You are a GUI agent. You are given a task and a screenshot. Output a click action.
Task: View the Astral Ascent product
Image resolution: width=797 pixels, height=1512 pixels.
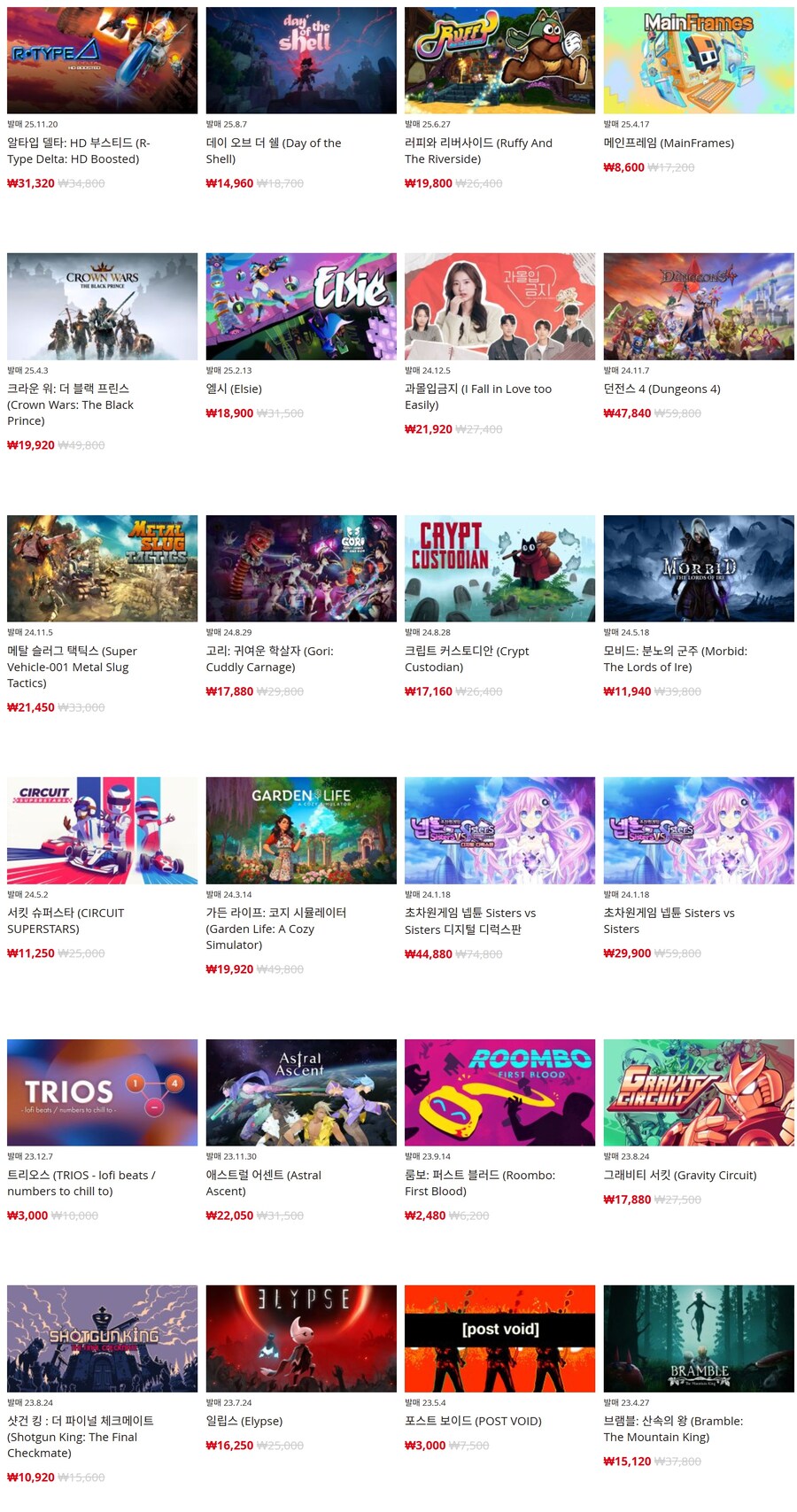pyautogui.click(x=301, y=1092)
